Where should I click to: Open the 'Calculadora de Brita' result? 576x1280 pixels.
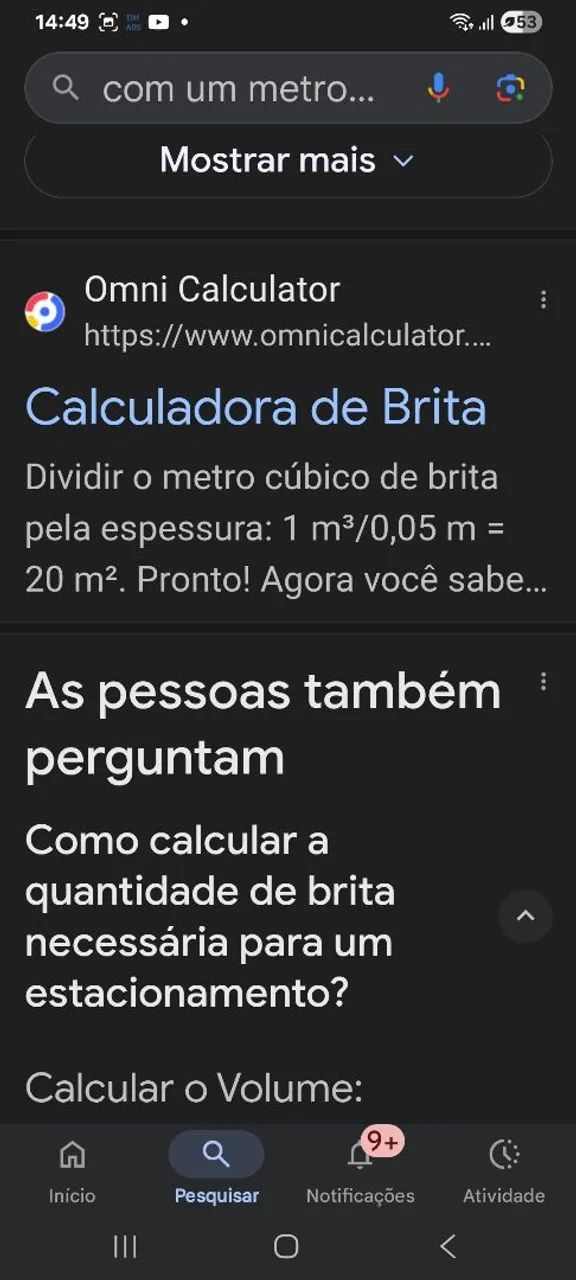point(256,407)
